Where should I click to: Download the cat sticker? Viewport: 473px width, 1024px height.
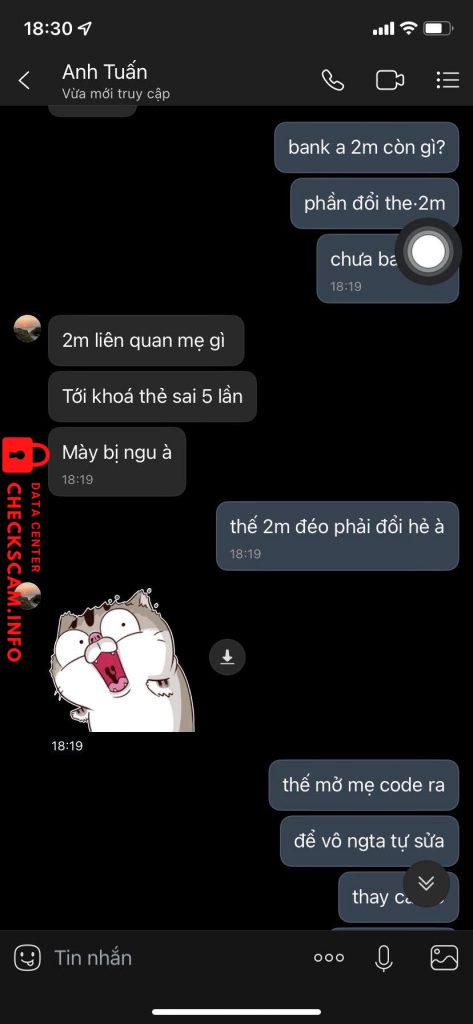tap(227, 657)
